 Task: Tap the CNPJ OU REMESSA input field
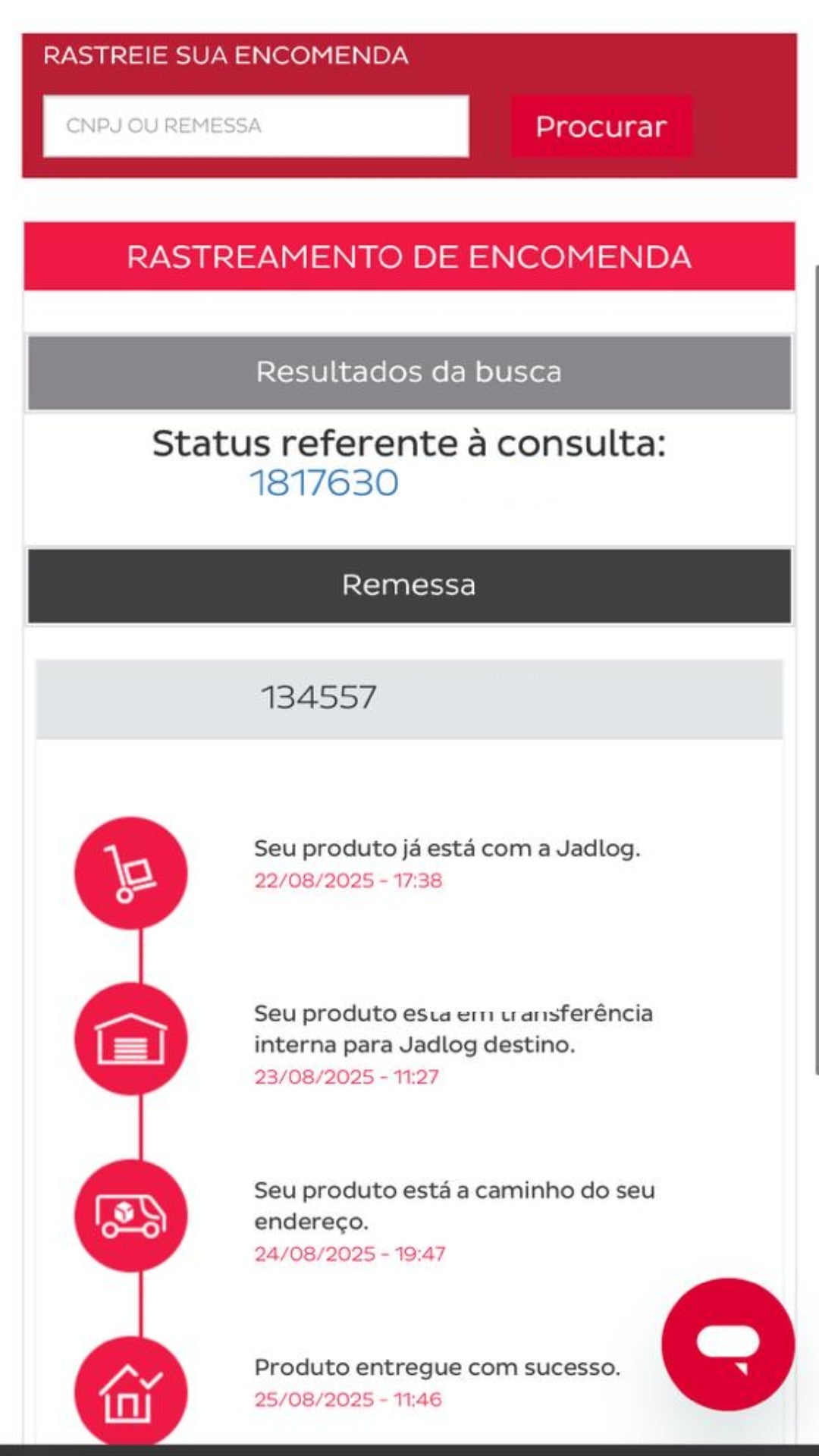256,126
